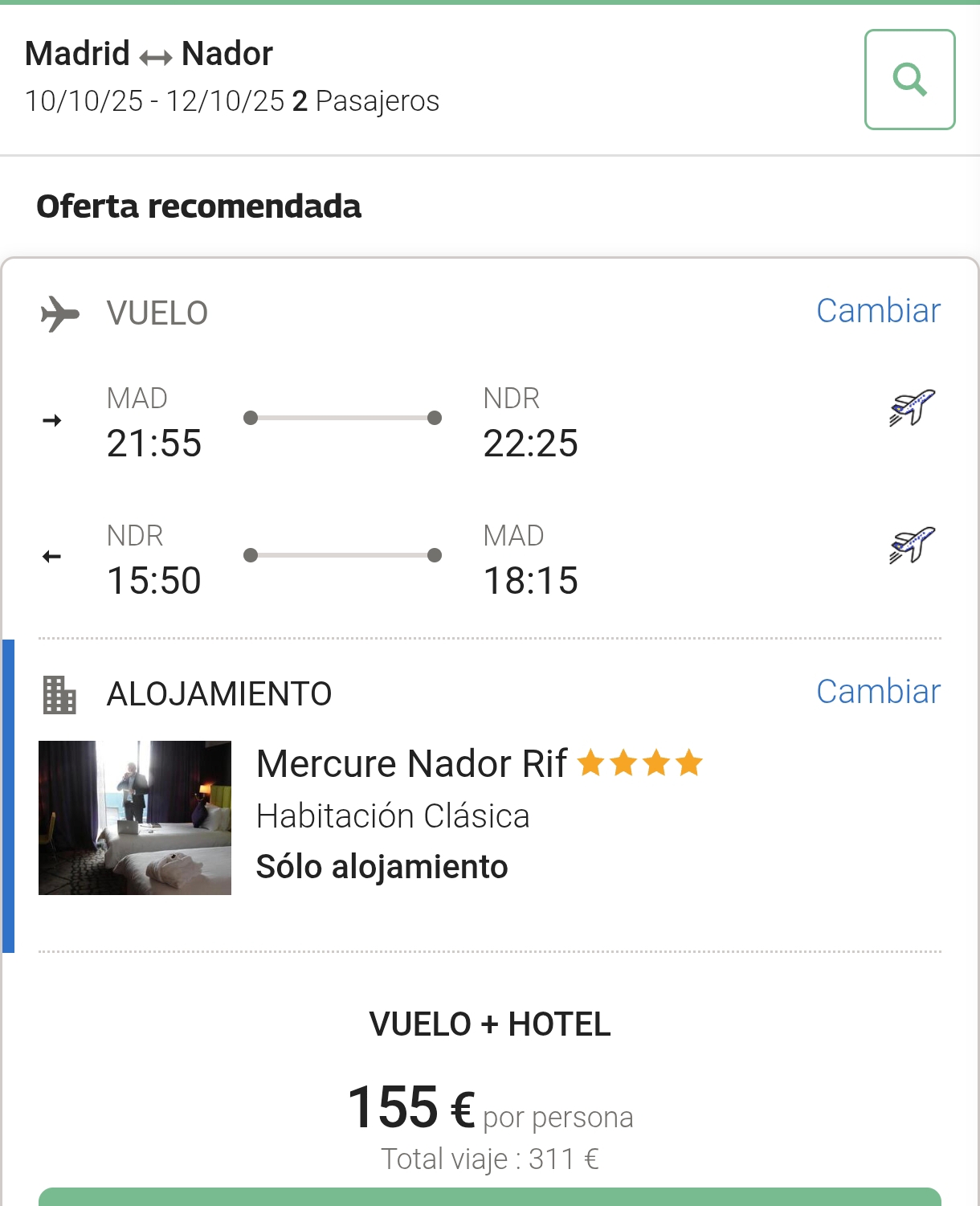Change the flight via VUELO Cambiar
The width and height of the screenshot is (980, 1206).
[x=878, y=311]
